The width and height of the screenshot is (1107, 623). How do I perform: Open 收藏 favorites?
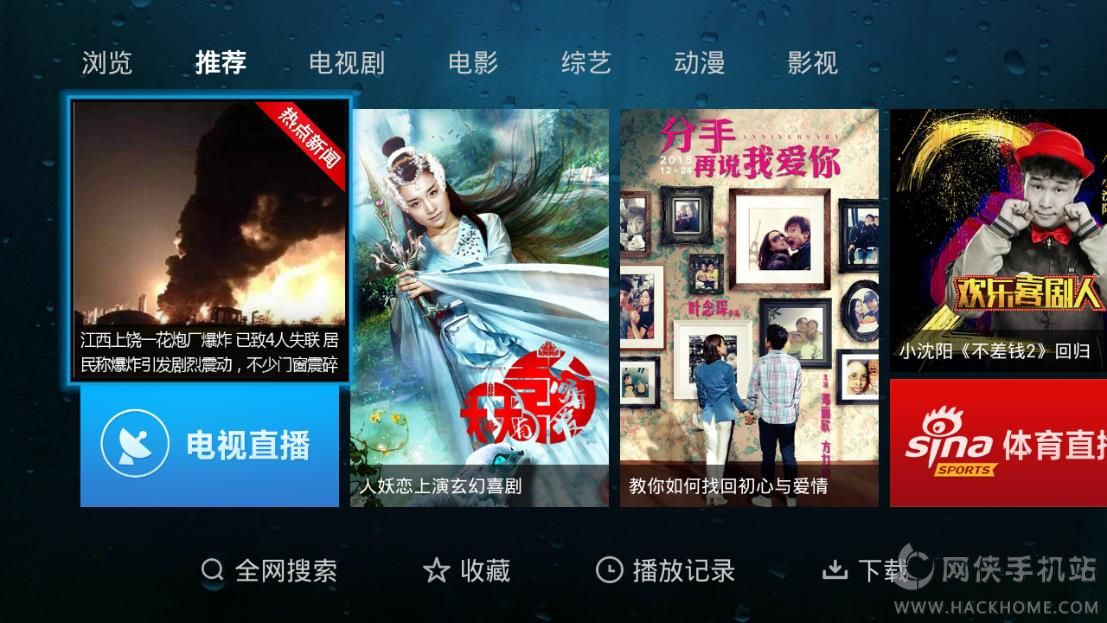point(467,571)
